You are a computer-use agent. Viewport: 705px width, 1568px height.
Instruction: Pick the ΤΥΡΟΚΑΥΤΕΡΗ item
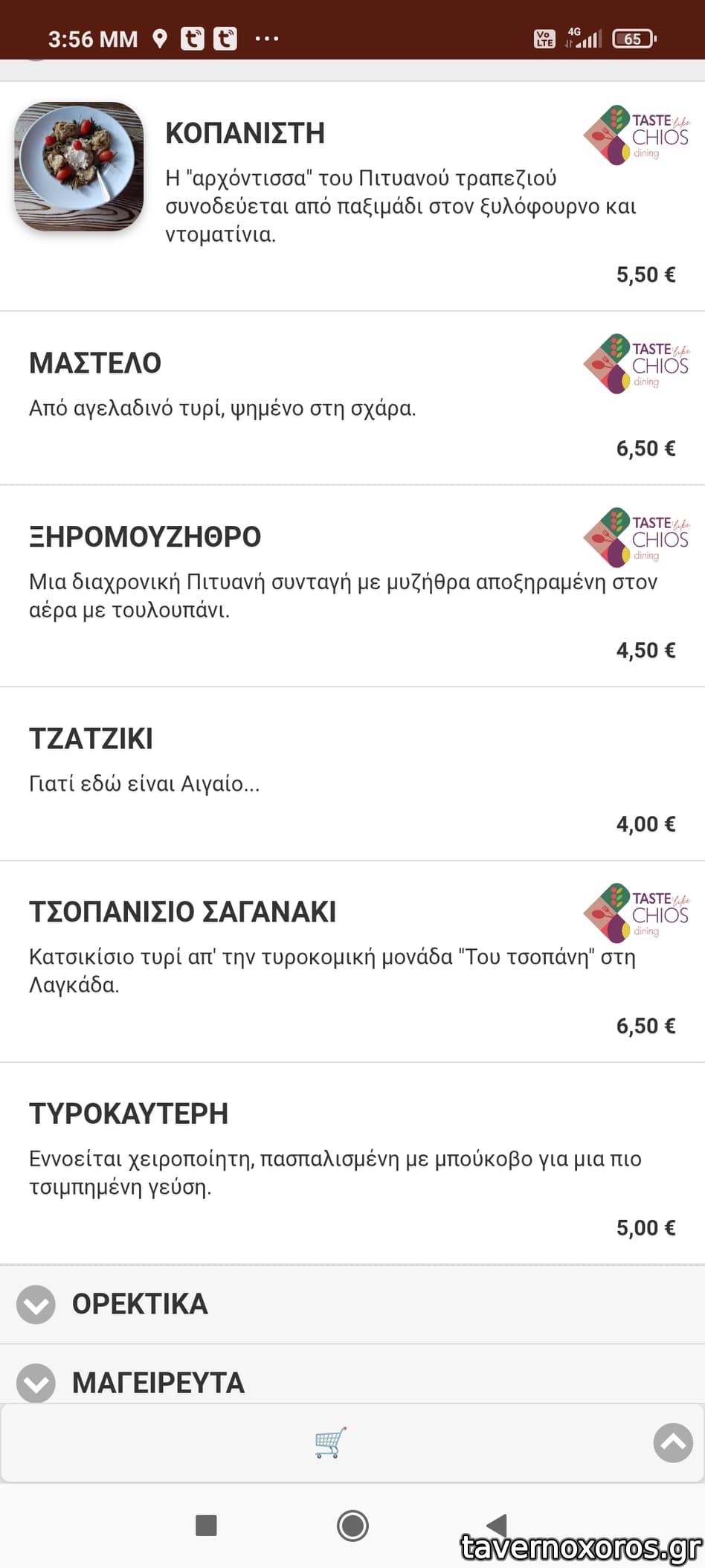[129, 1114]
